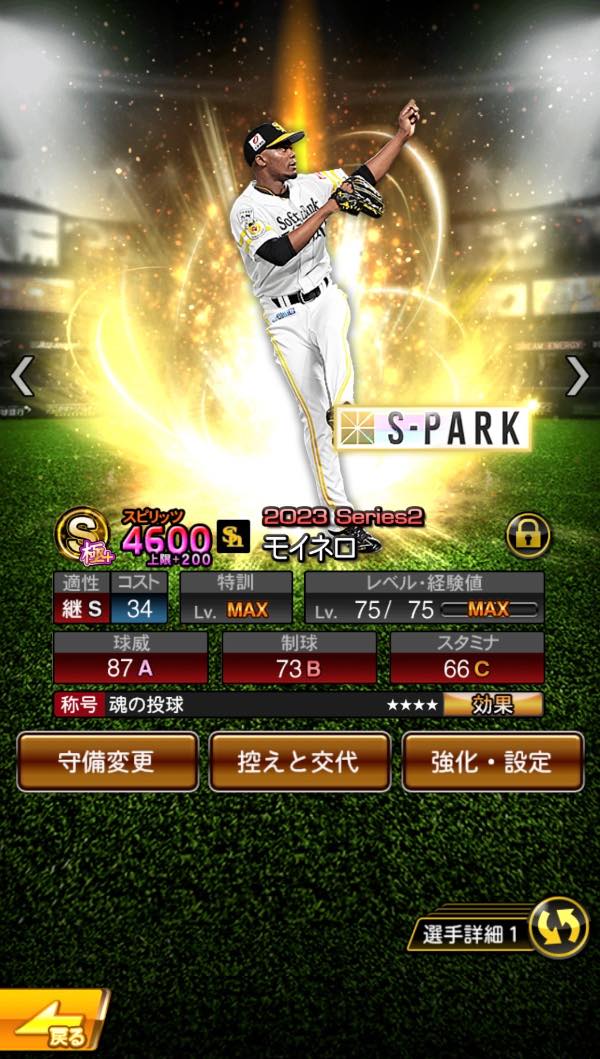The height and width of the screenshot is (1059, 600).
Task: Tap the 守備変更 button
Action: [x=108, y=761]
